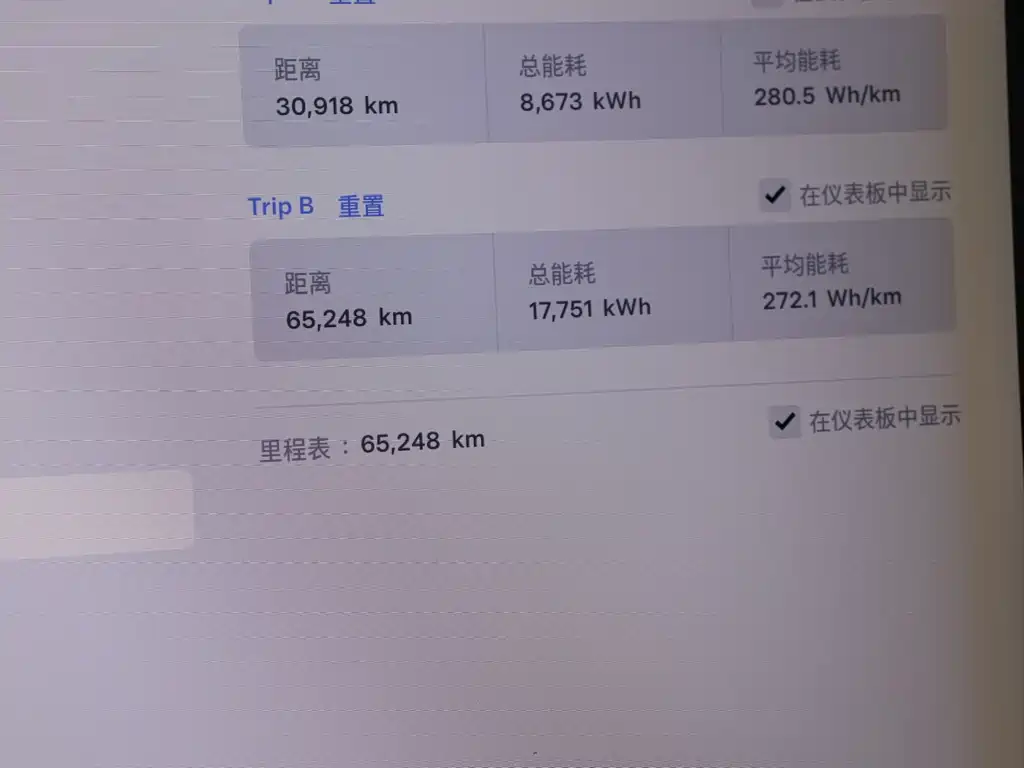This screenshot has width=1024, height=768.
Task: Uncheck 在仪表板中显示 for 里程表 odometer
Action: [x=784, y=422]
